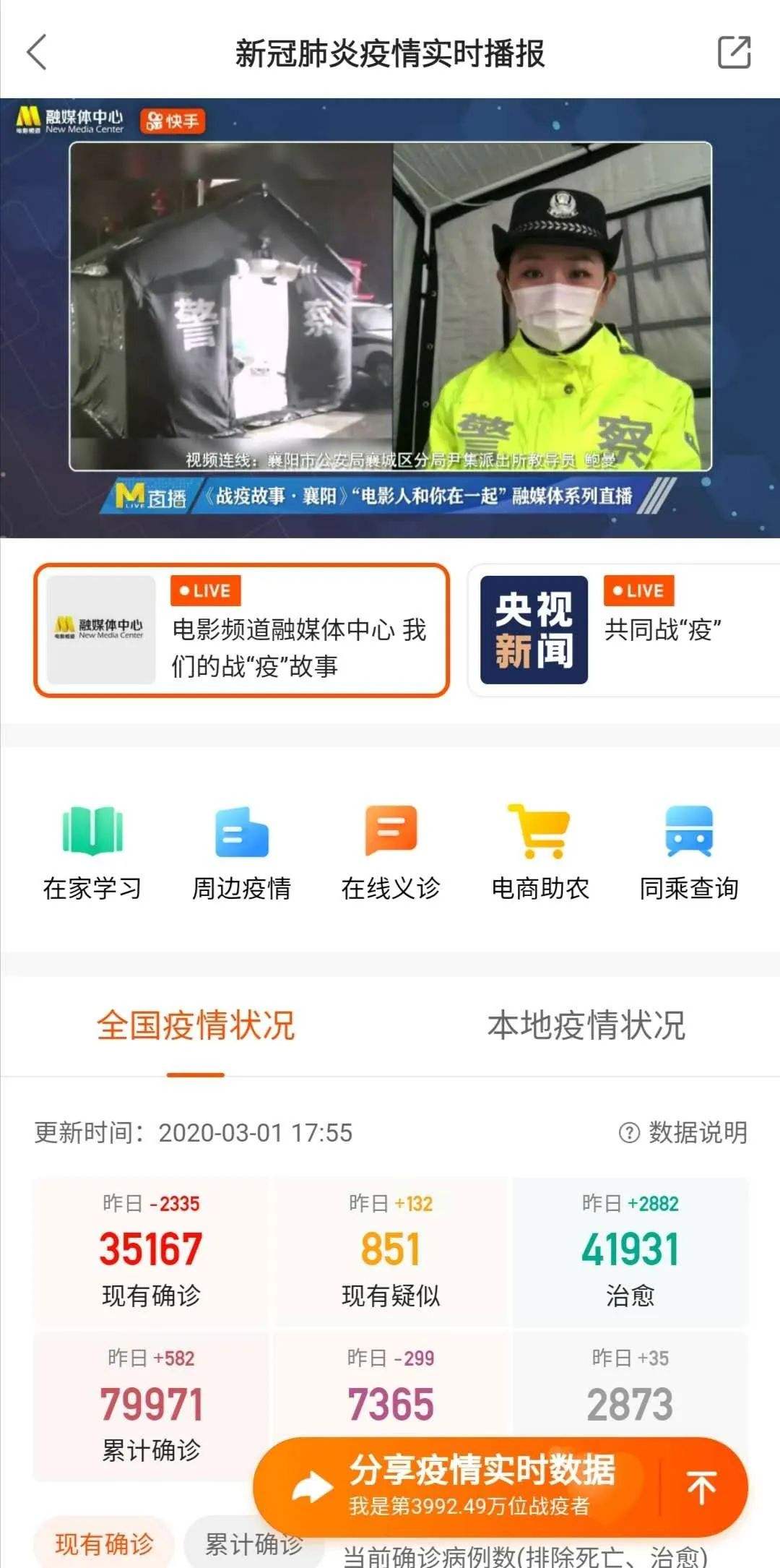Select the 现有确诊 chip
Screen dimensions: 780x1568
pos(104,1543)
